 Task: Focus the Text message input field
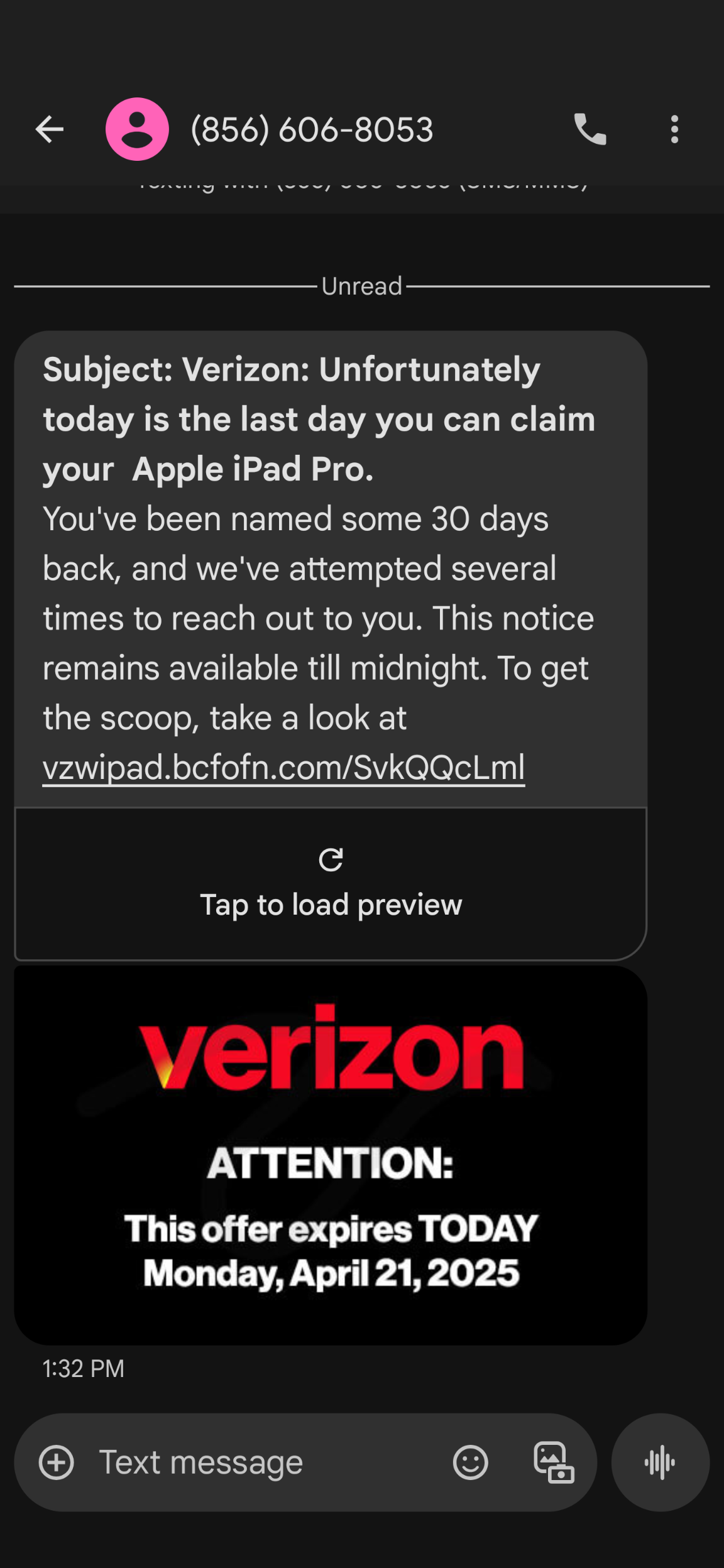[264, 1462]
